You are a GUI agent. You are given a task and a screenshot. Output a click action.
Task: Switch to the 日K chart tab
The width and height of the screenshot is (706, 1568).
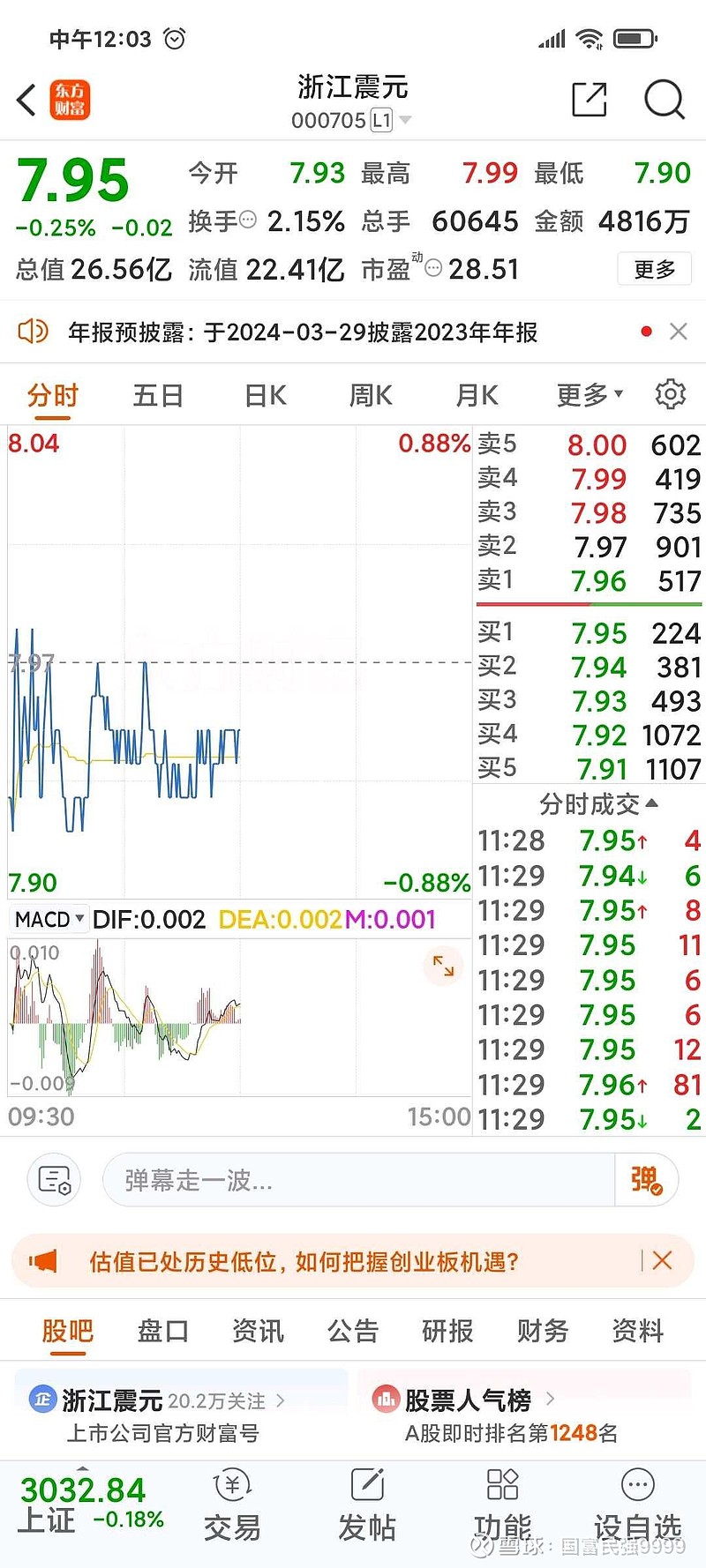266,395
